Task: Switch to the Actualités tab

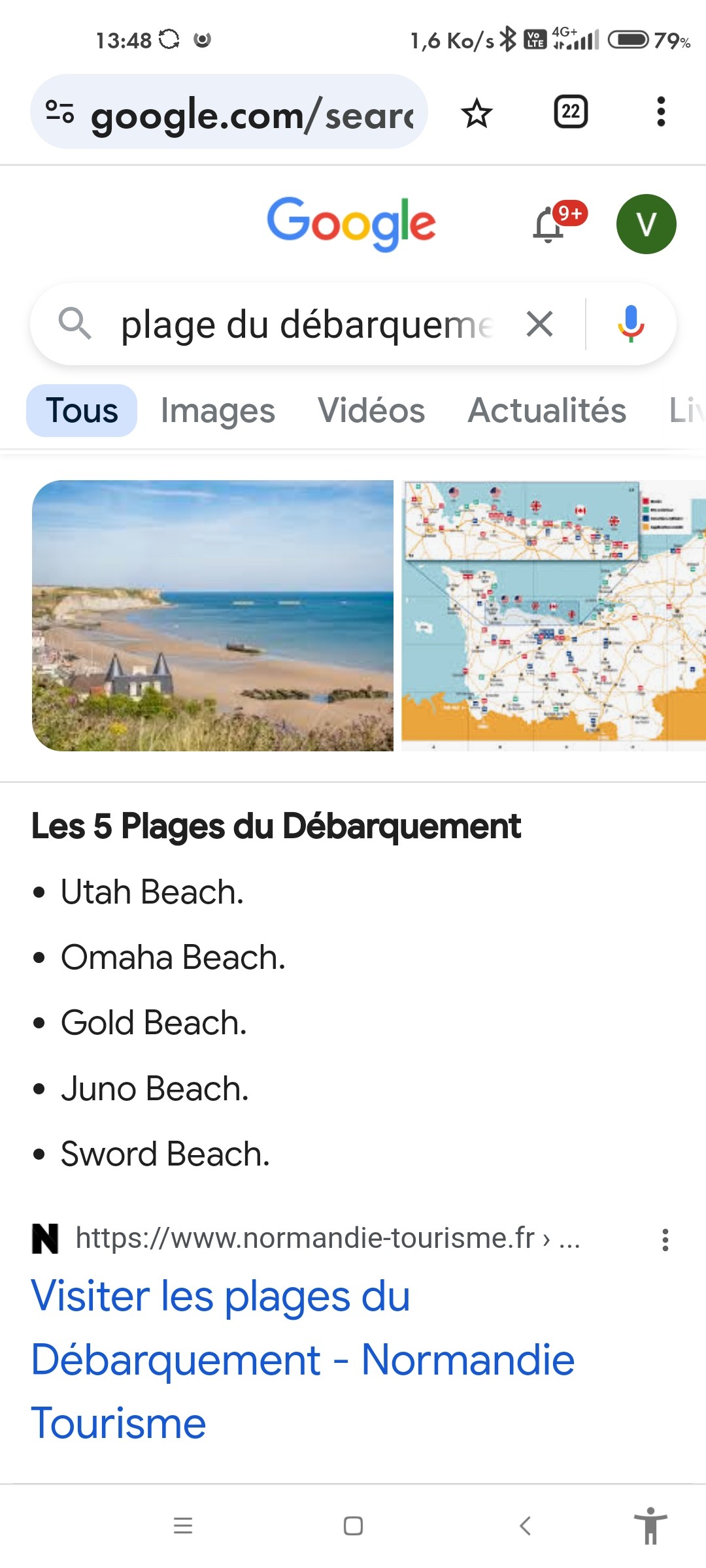Action: [546, 411]
